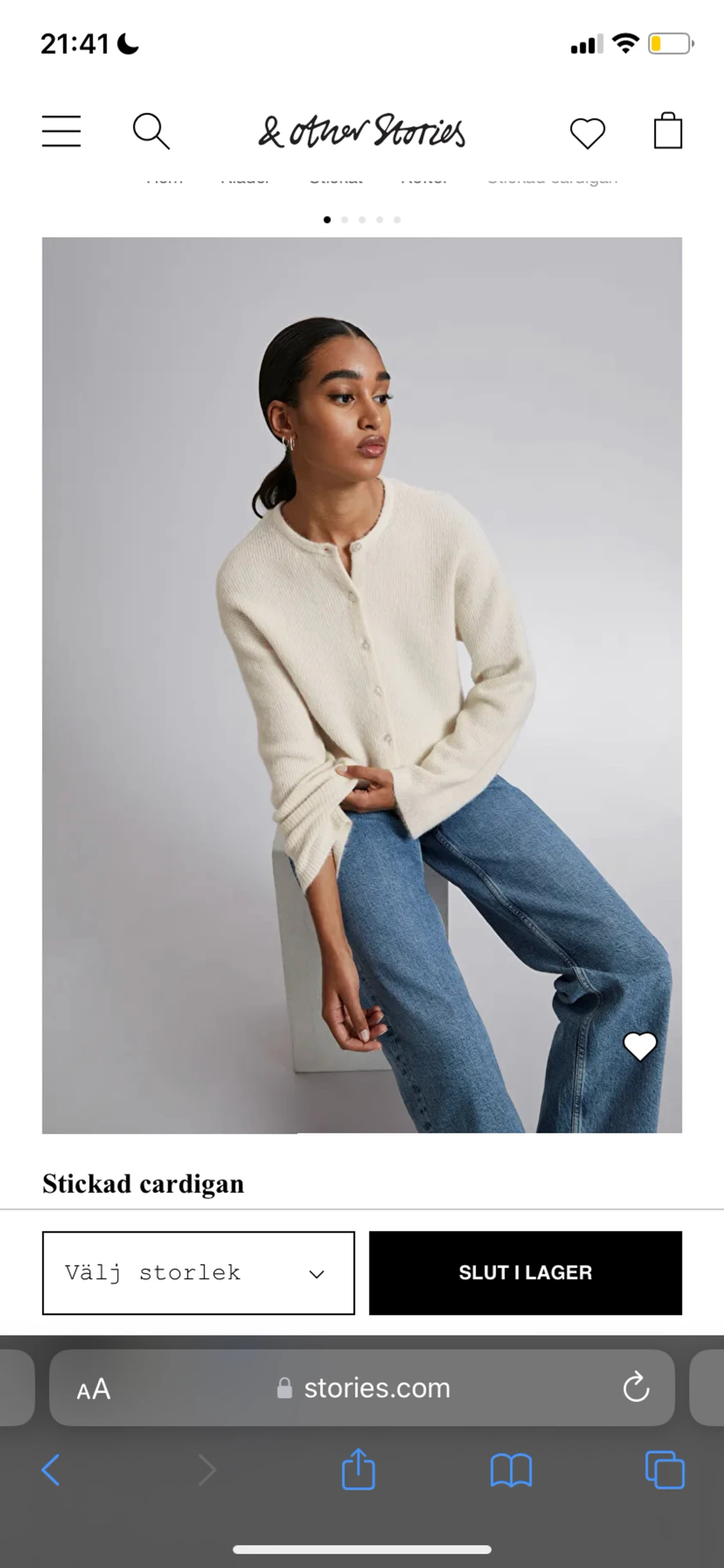
Task: Tap the SLUT I LAGER button
Action: 525,1272
